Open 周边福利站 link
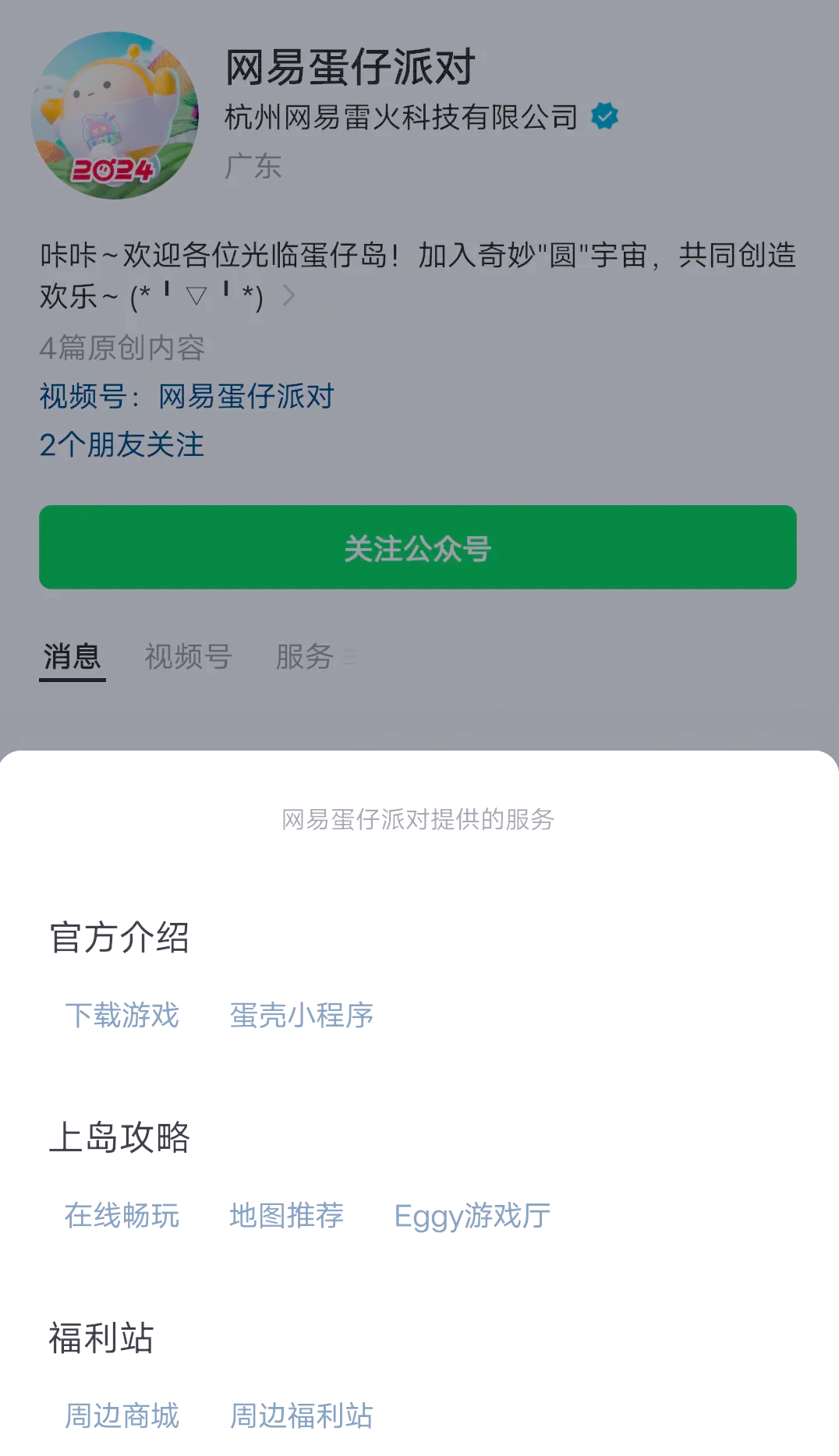 [x=301, y=1415]
